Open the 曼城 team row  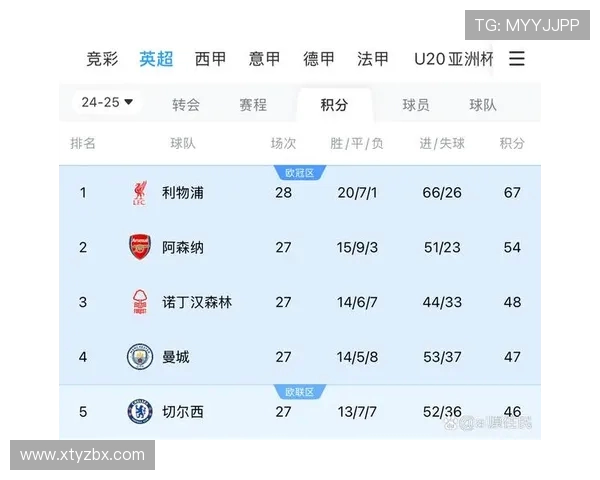(x=176, y=357)
